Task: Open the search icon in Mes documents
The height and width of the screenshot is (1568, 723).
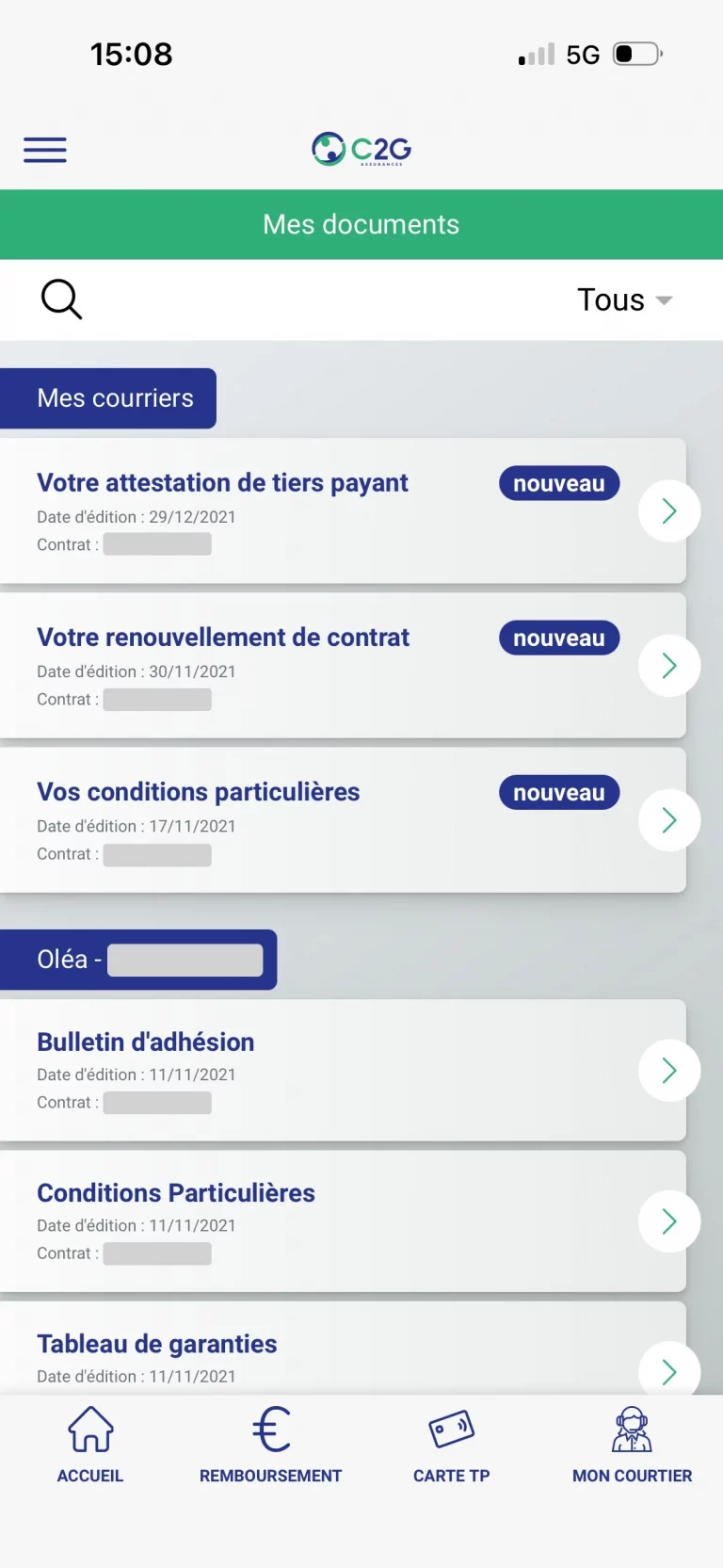Action: [60, 299]
